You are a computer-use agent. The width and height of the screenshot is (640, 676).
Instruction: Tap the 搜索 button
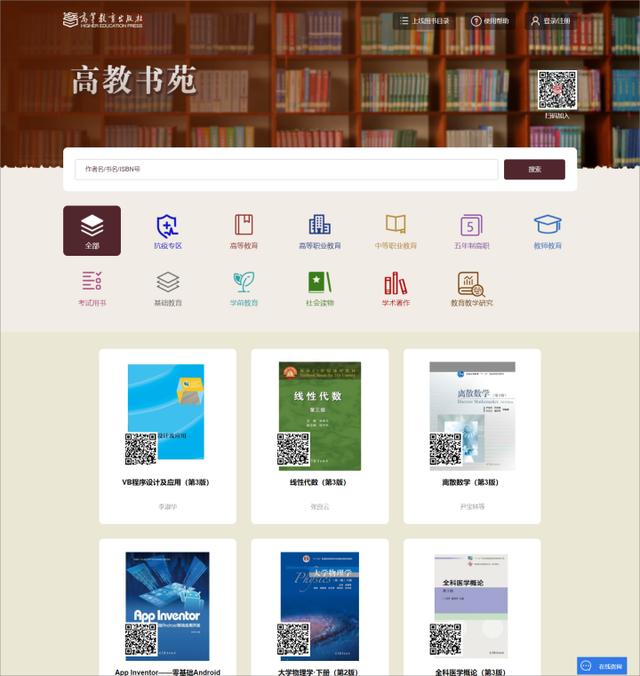[534, 169]
